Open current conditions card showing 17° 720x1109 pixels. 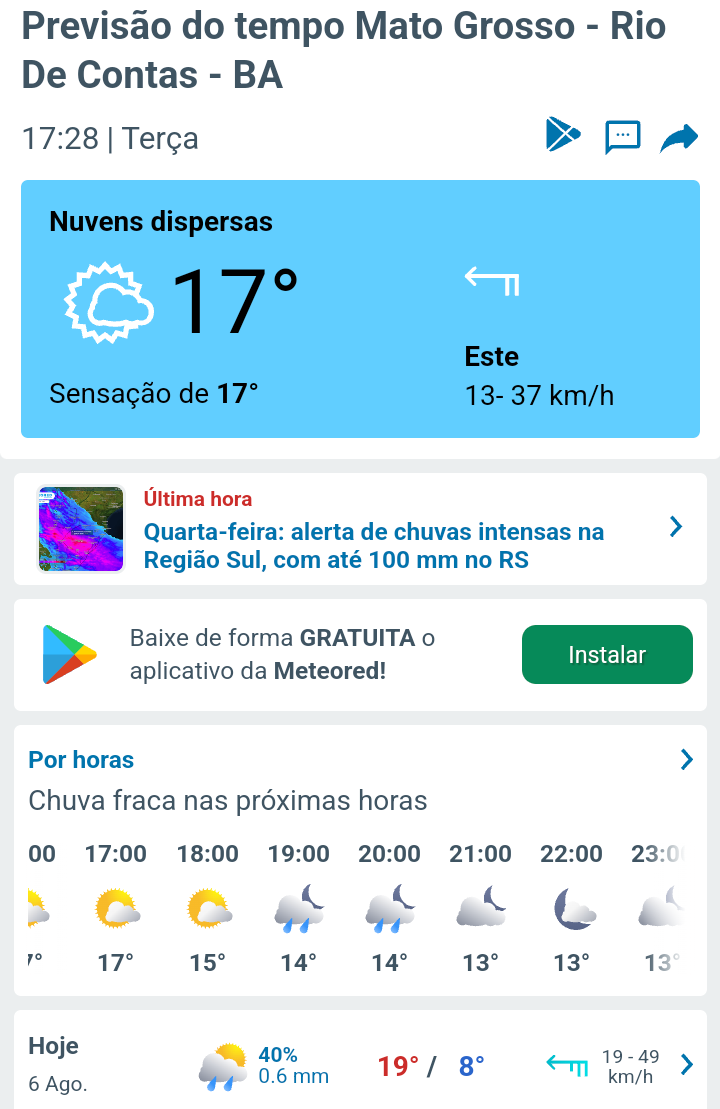tap(360, 309)
